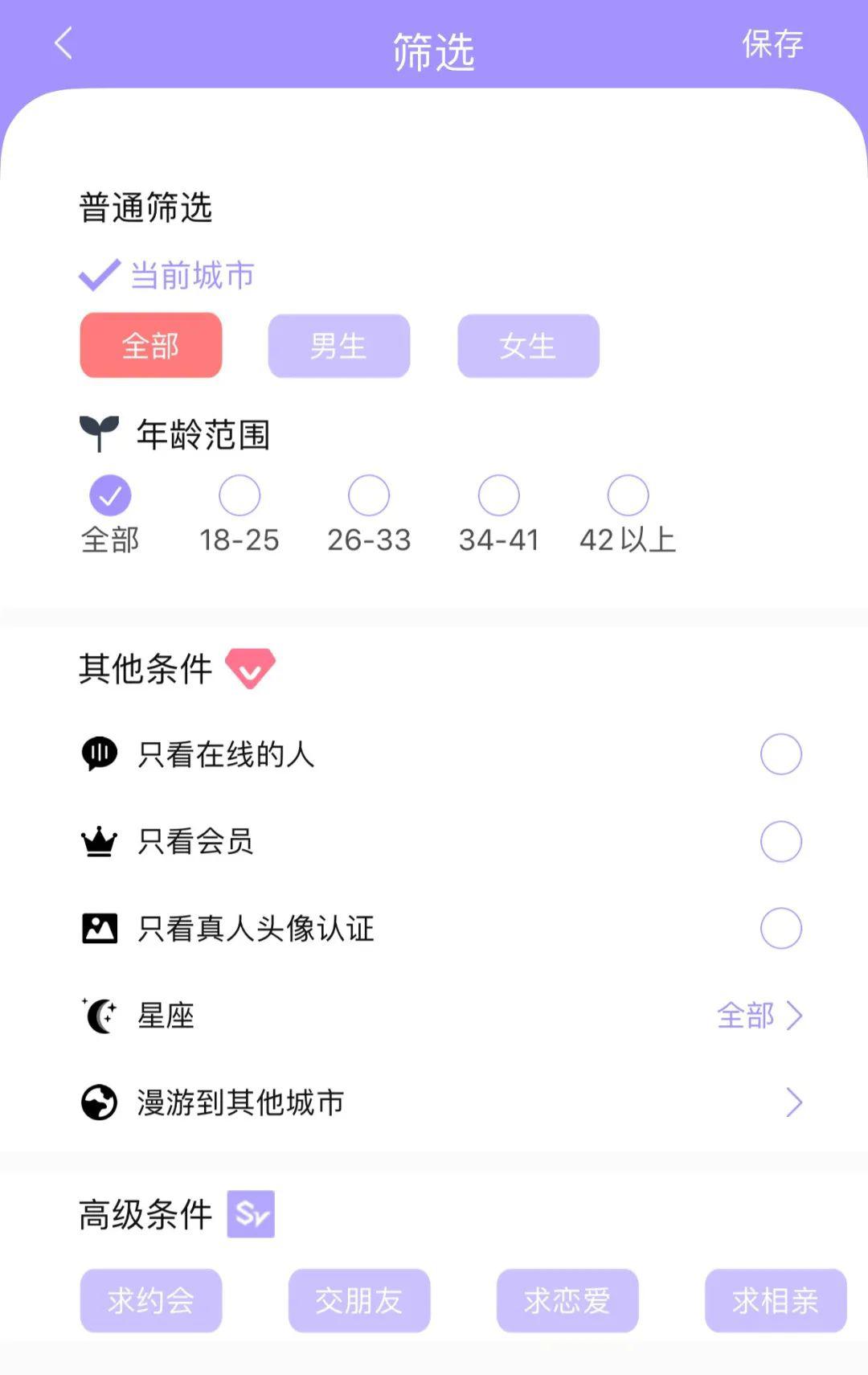This screenshot has width=868, height=1375.
Task: Select the 求约会 chip
Action: tap(151, 1300)
